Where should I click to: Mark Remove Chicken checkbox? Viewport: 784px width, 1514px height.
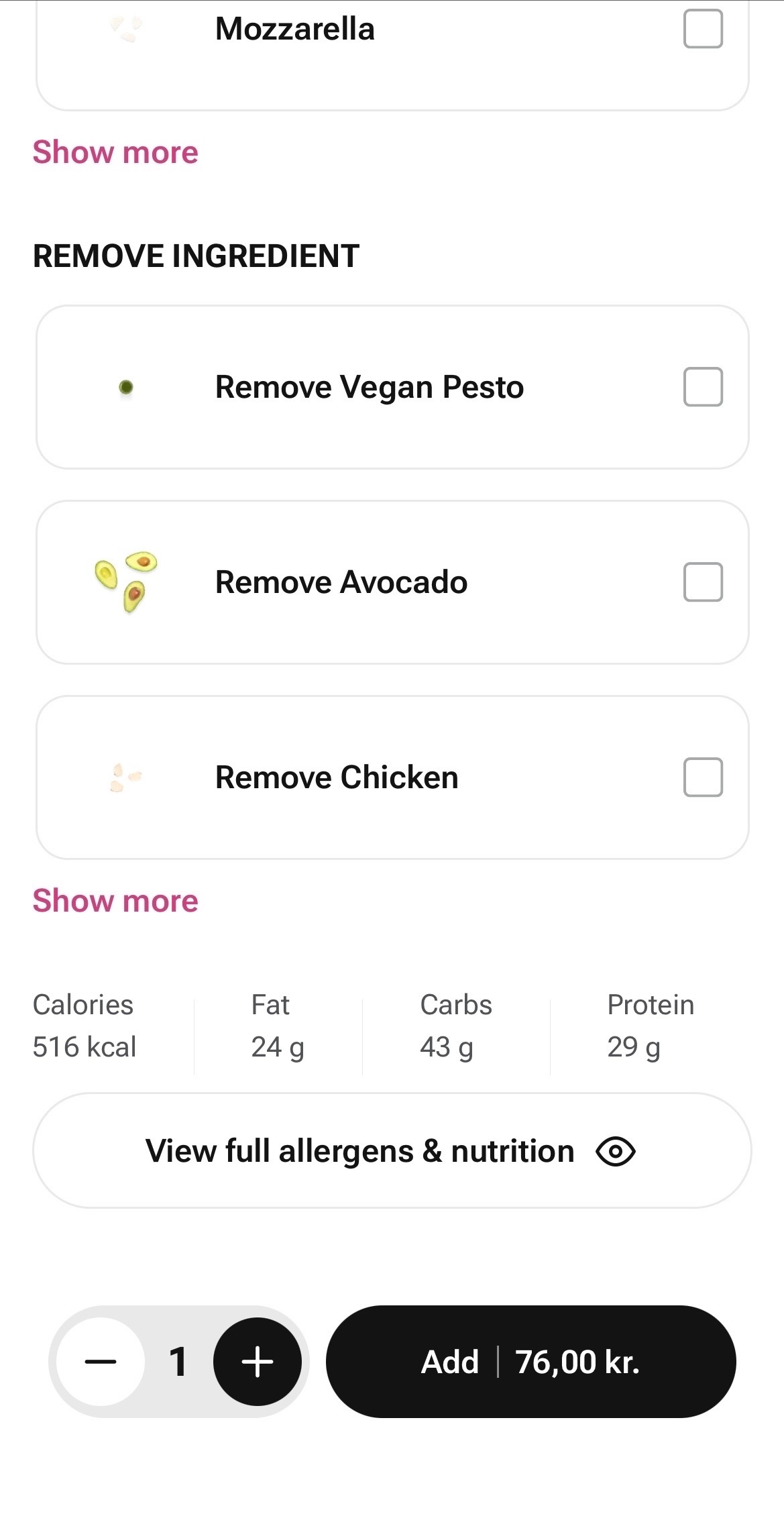(702, 777)
